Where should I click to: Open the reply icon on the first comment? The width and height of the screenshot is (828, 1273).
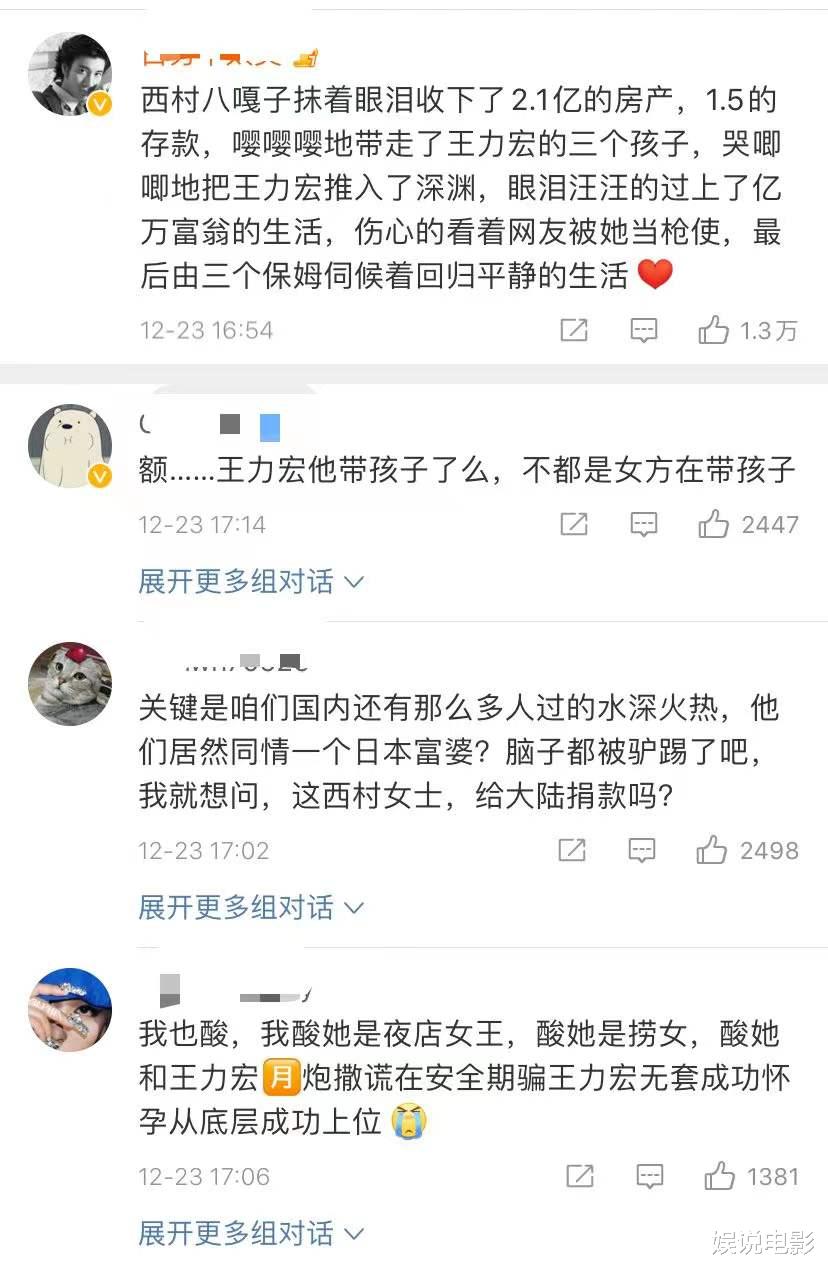coord(644,330)
